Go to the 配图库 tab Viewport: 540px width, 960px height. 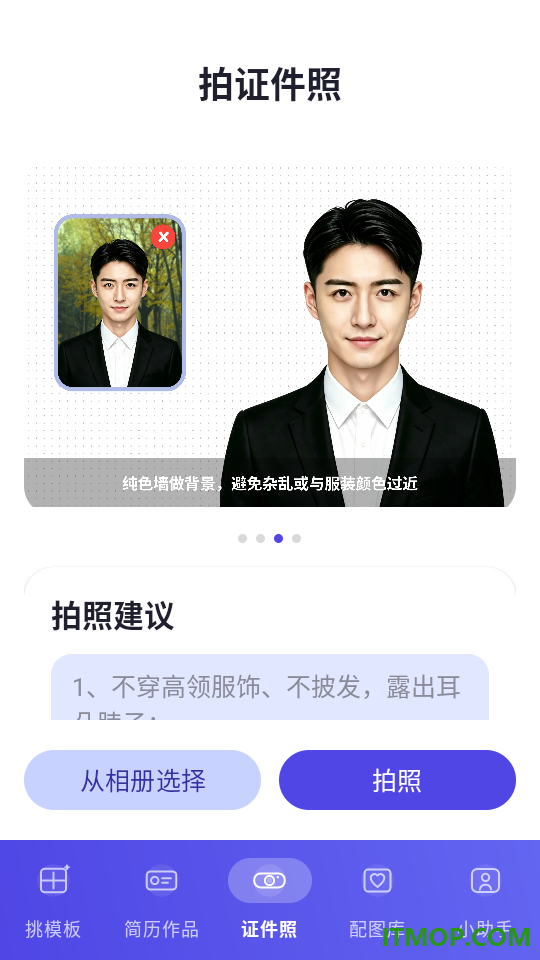tap(377, 901)
